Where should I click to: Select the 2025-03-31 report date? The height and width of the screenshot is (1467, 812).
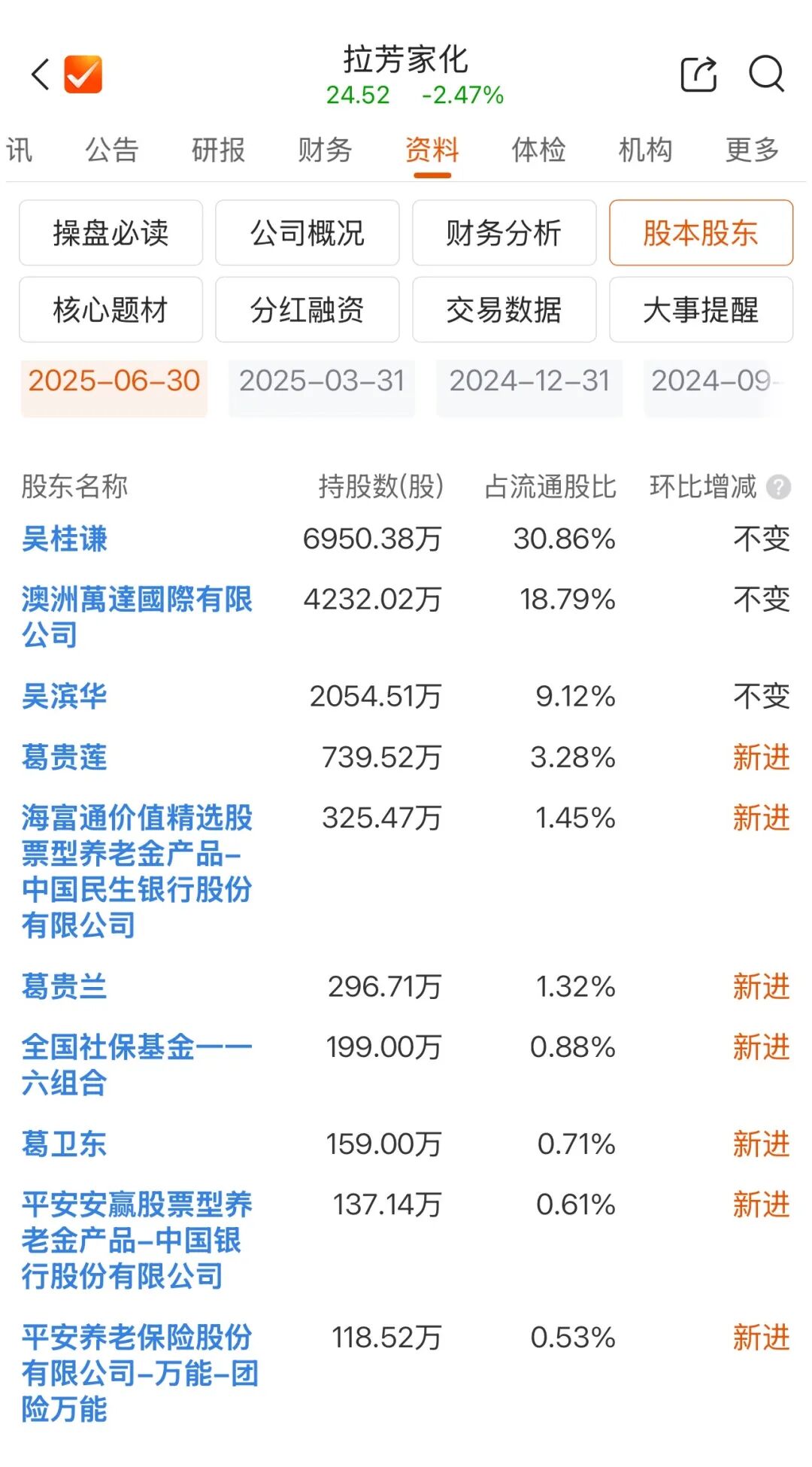click(322, 381)
